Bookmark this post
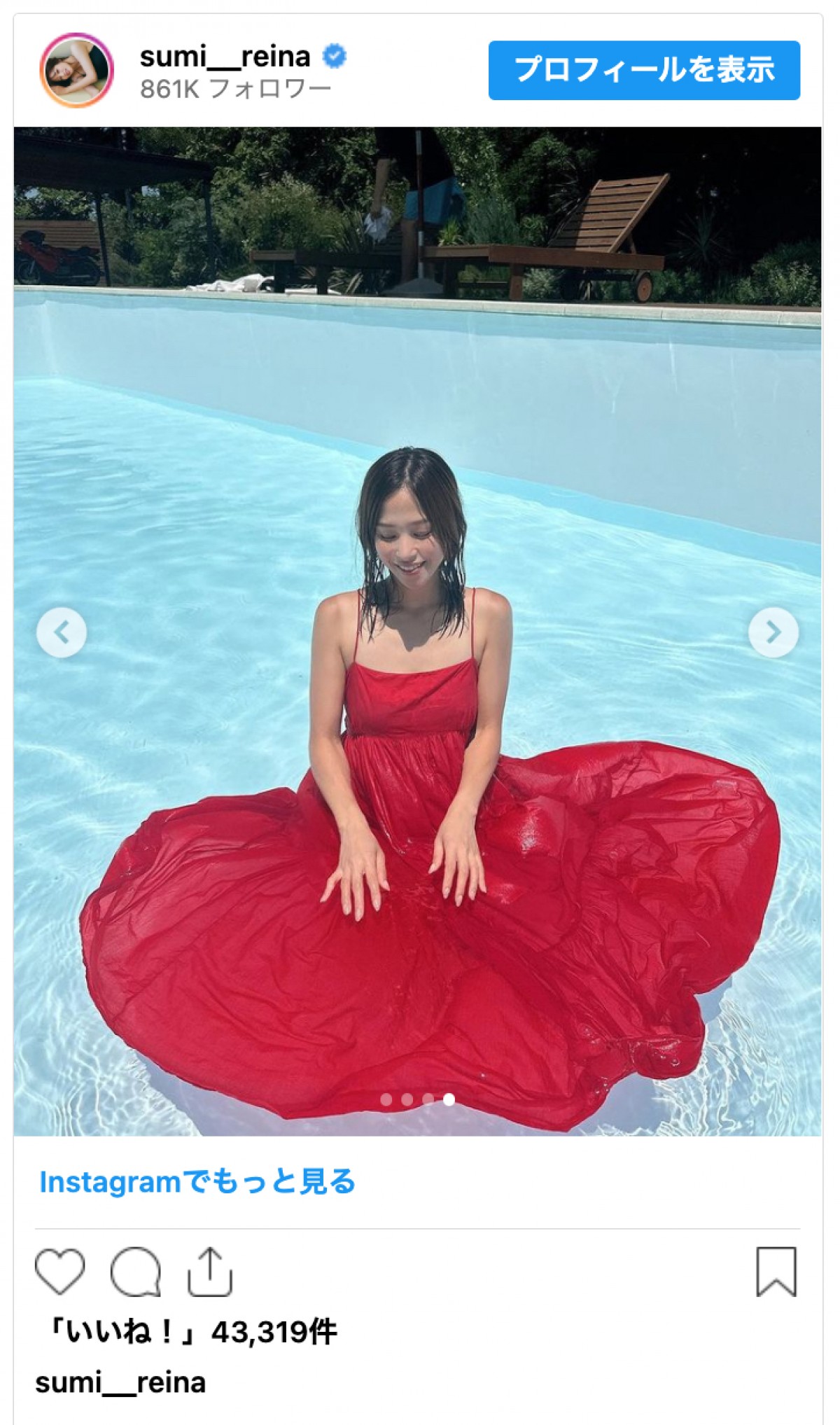The image size is (840, 1425). coord(776,1271)
